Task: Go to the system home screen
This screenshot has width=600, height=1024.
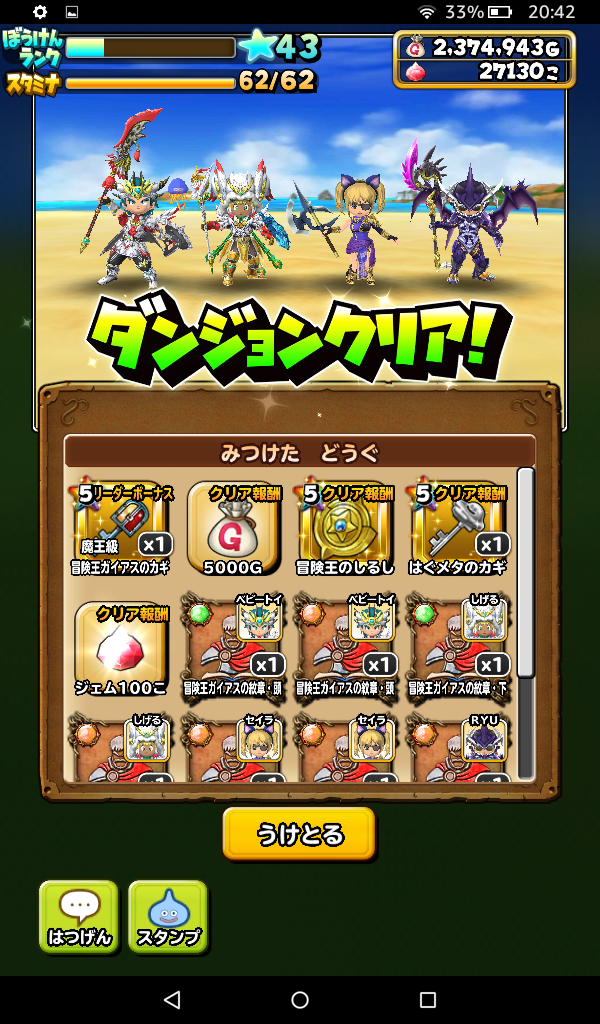Action: tap(300, 1000)
